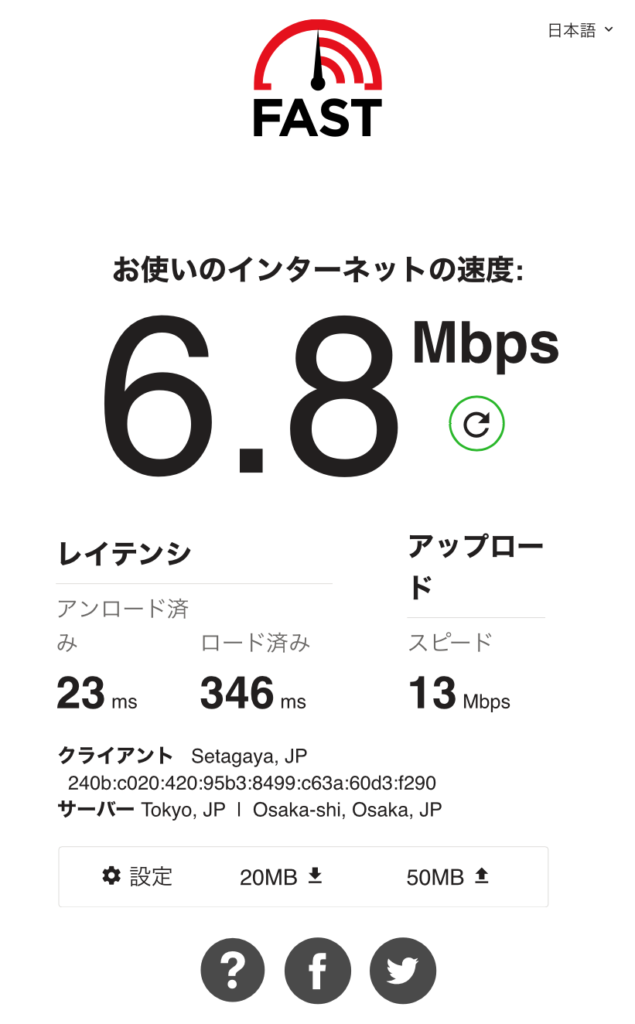Viewport: 635px width, 1024px height.
Task: Share result on Facebook
Action: coord(318,970)
